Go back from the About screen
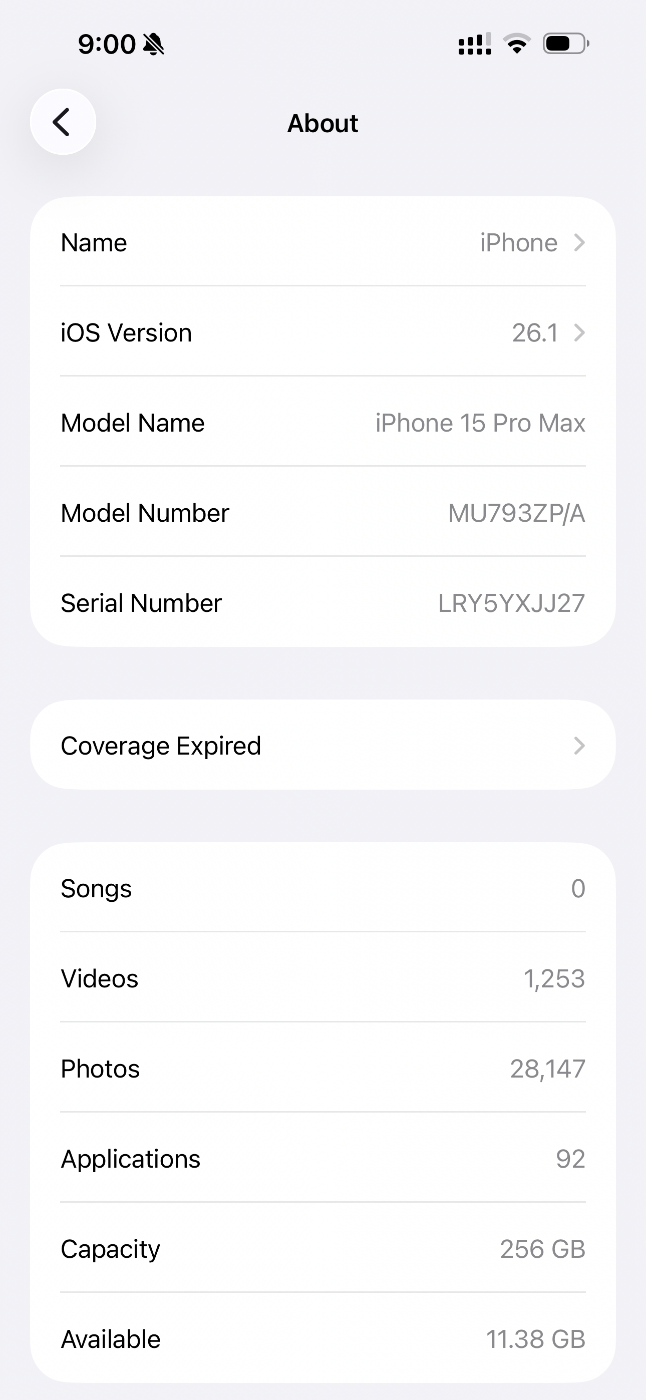Screen dimensions: 646x1400 point(63,123)
